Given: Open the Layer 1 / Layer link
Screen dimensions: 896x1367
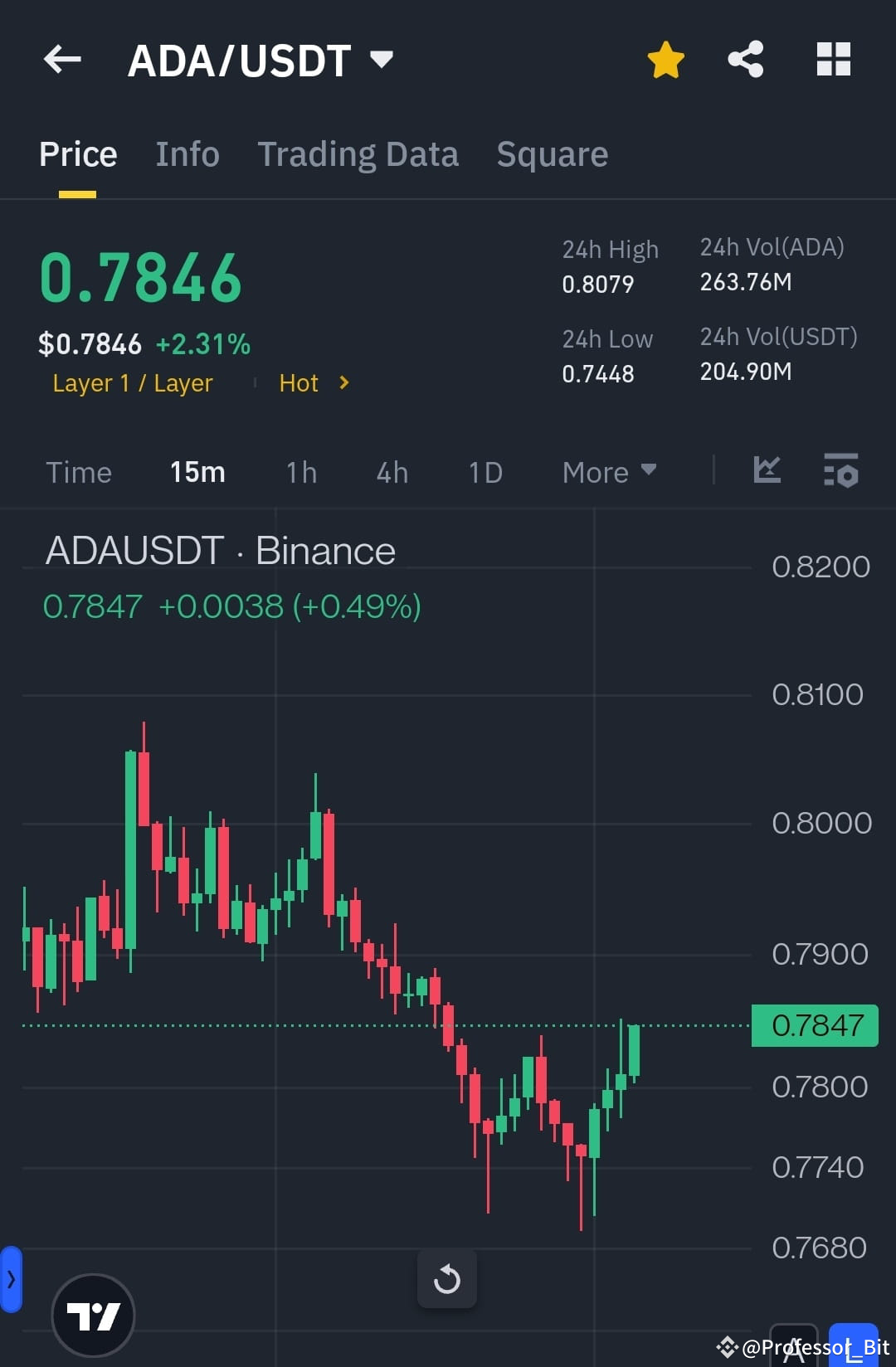Looking at the screenshot, I should [132, 383].
